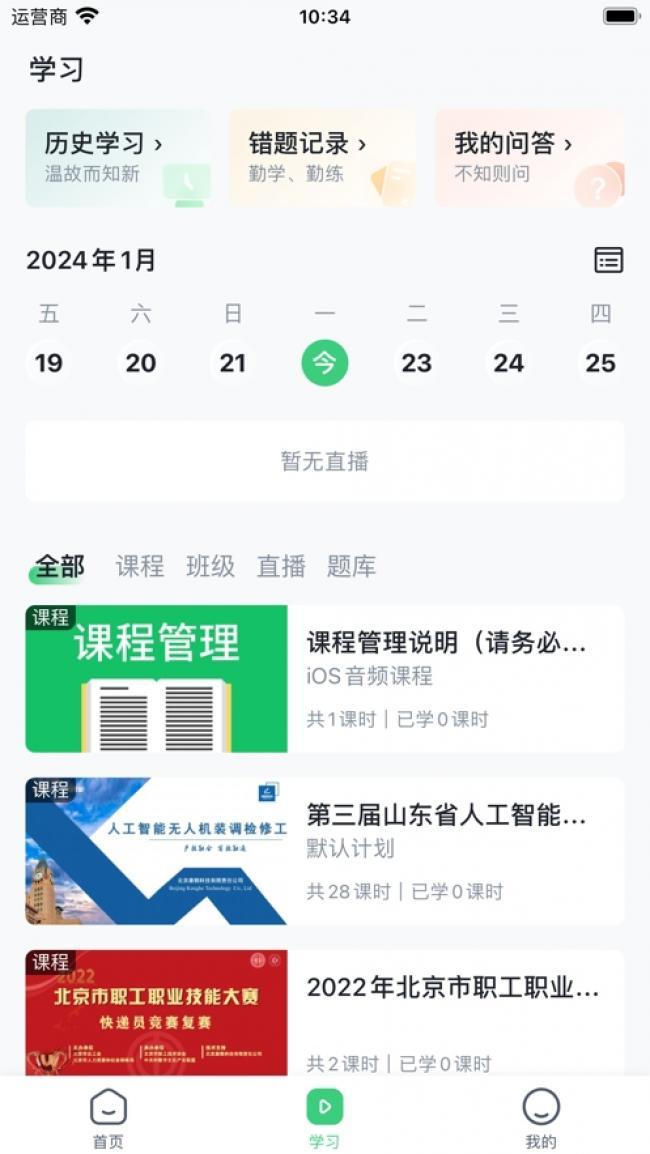Image resolution: width=650 pixels, height=1154 pixels.
Task: Select date 19 on the calendar
Action: [49, 363]
